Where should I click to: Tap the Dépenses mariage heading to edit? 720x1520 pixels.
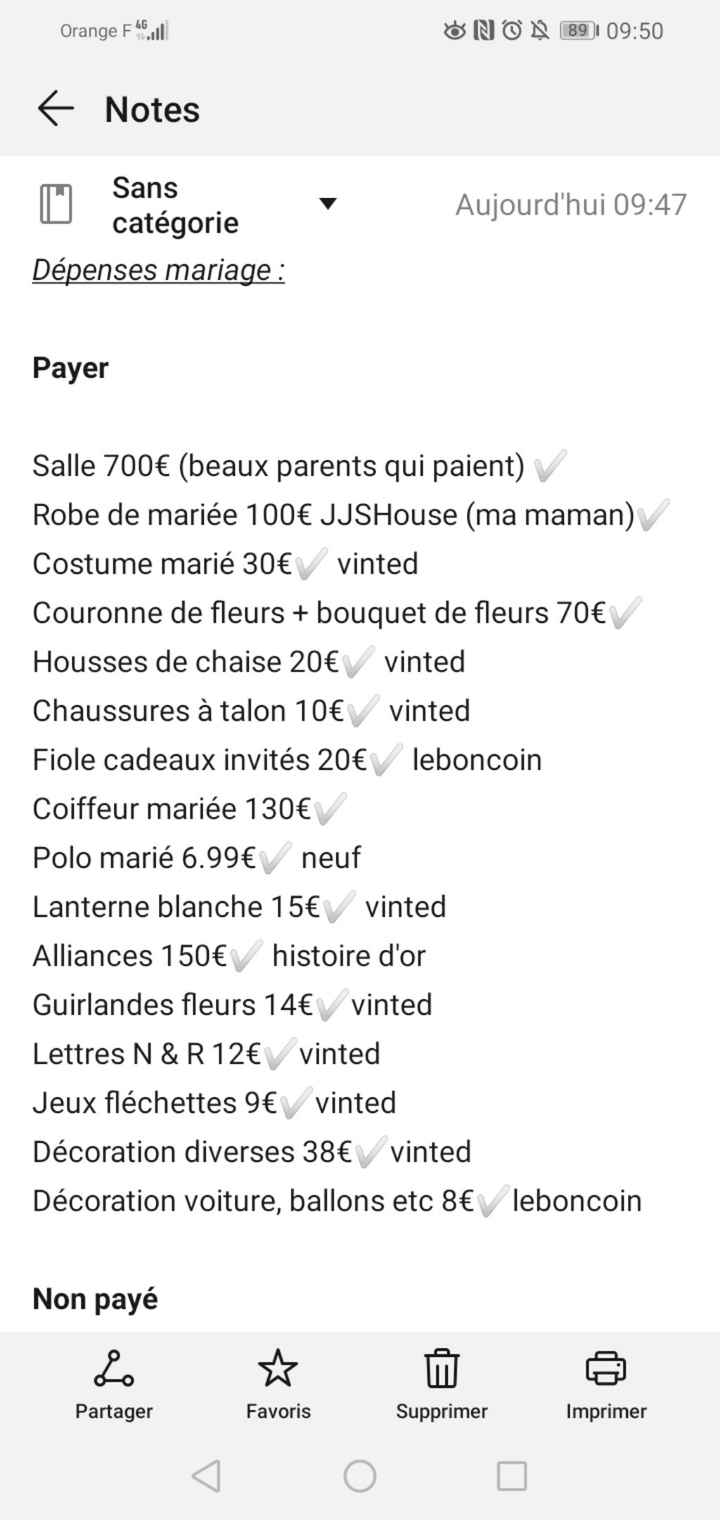click(x=157, y=269)
